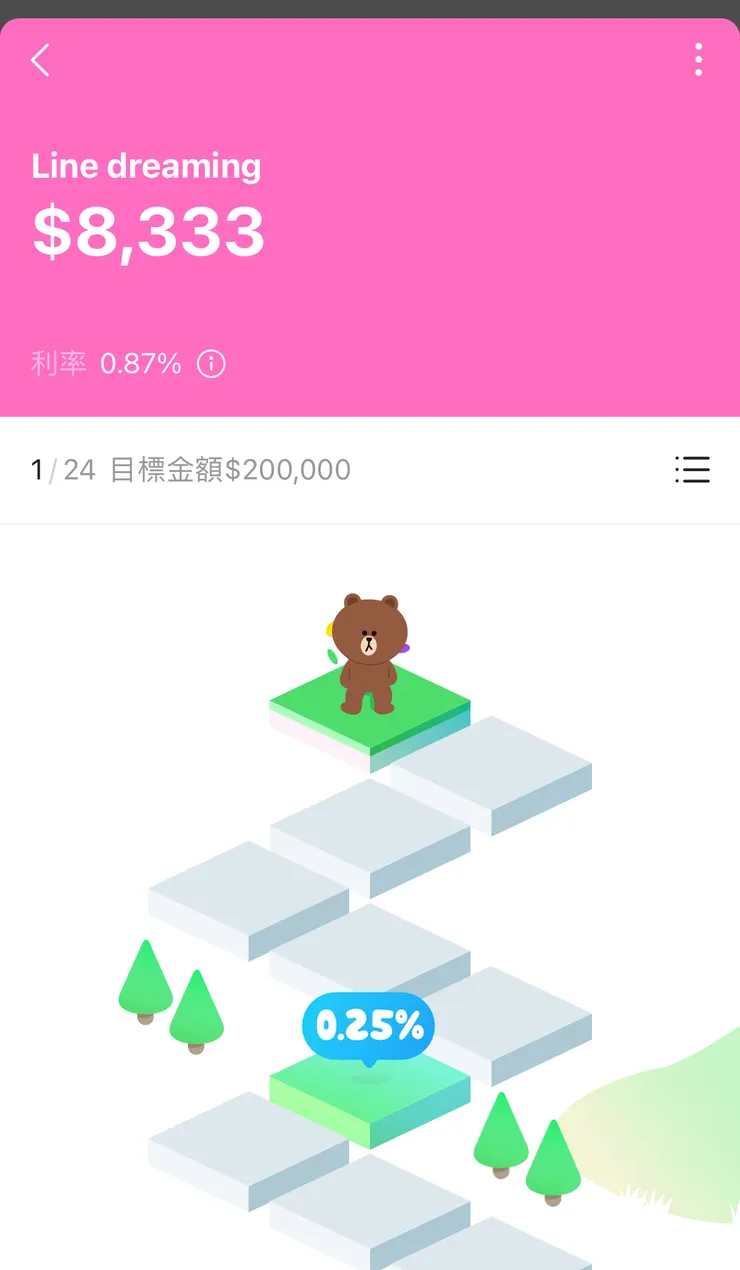Collapse the map using the back chevron
Viewport: 740px width, 1270px height.
pyautogui.click(x=40, y=60)
